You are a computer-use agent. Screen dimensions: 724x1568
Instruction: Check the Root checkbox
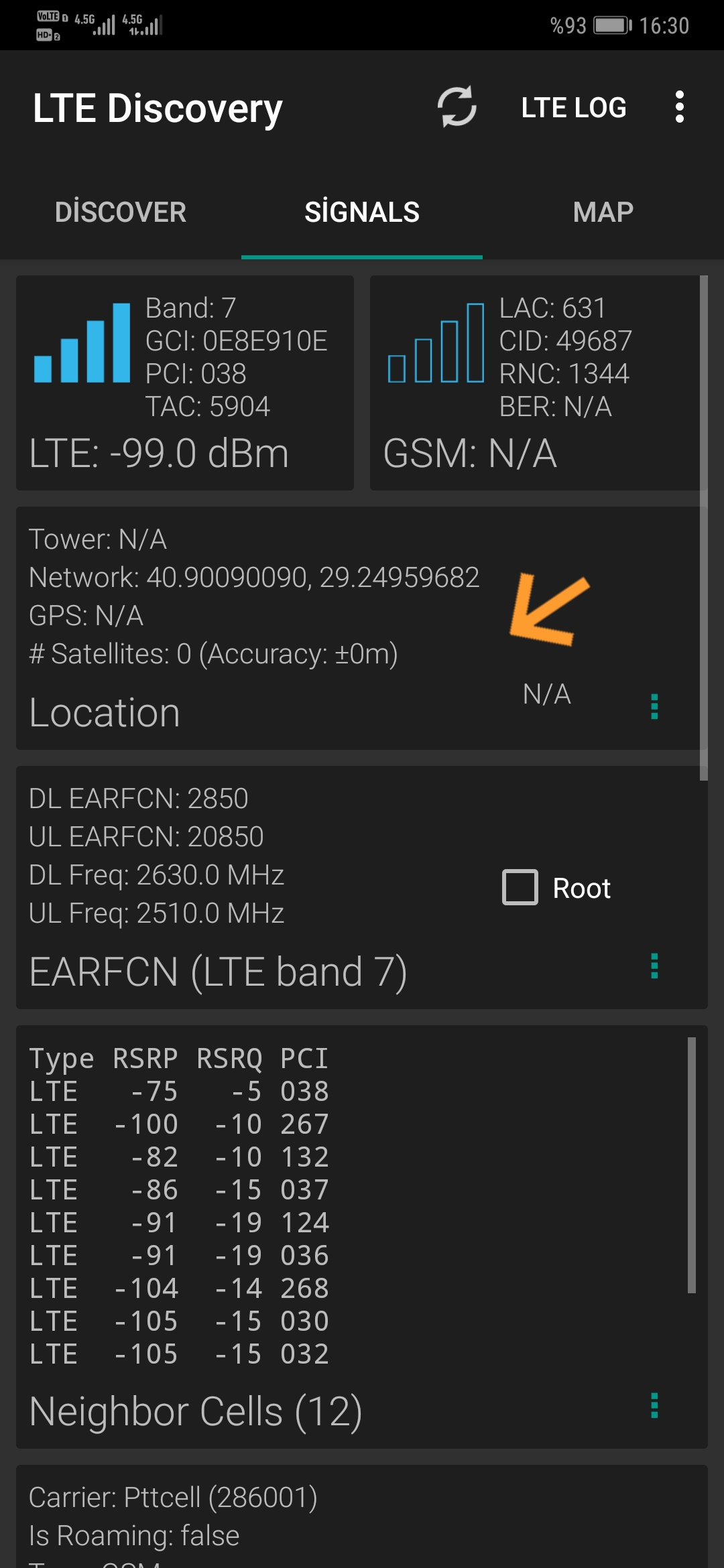(520, 887)
